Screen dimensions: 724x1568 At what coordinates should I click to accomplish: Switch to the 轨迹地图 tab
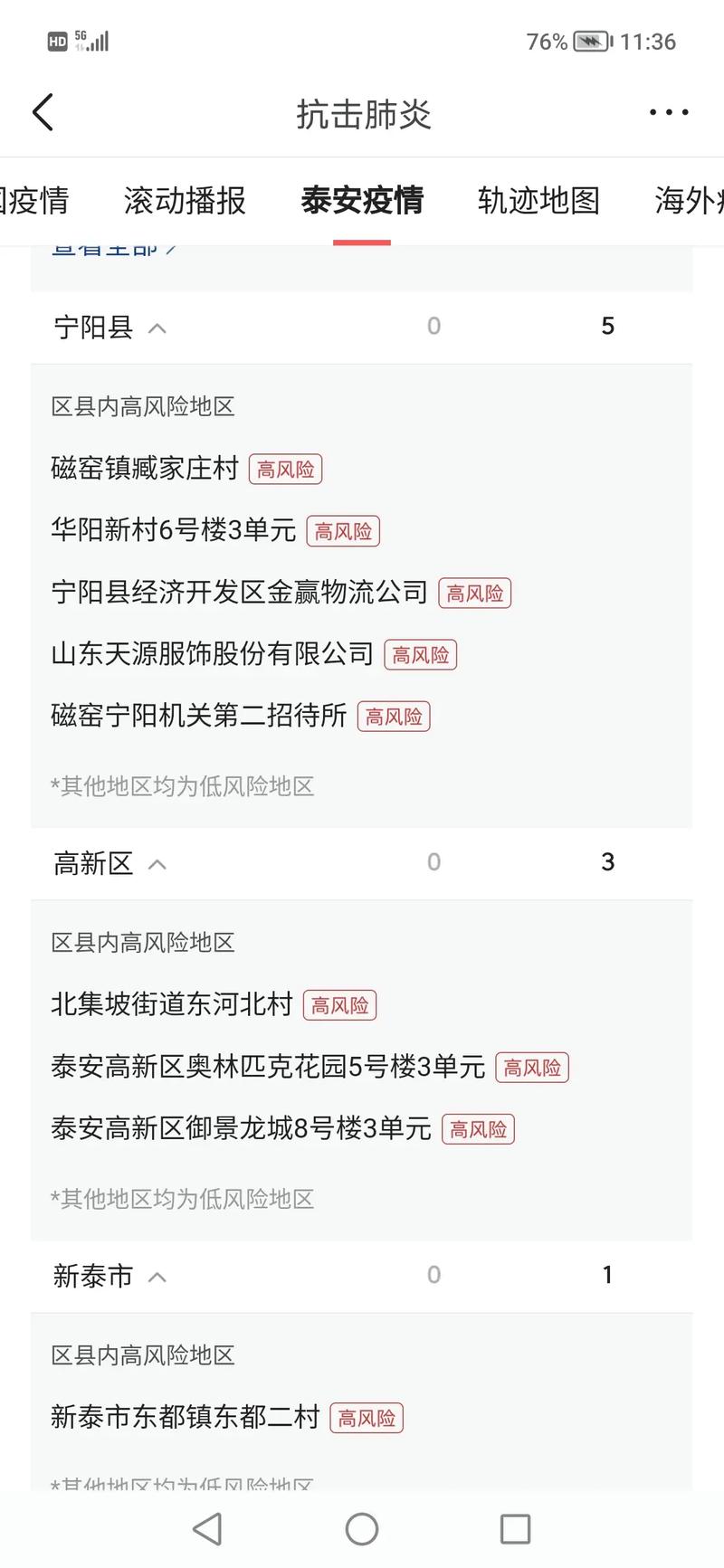point(538,200)
